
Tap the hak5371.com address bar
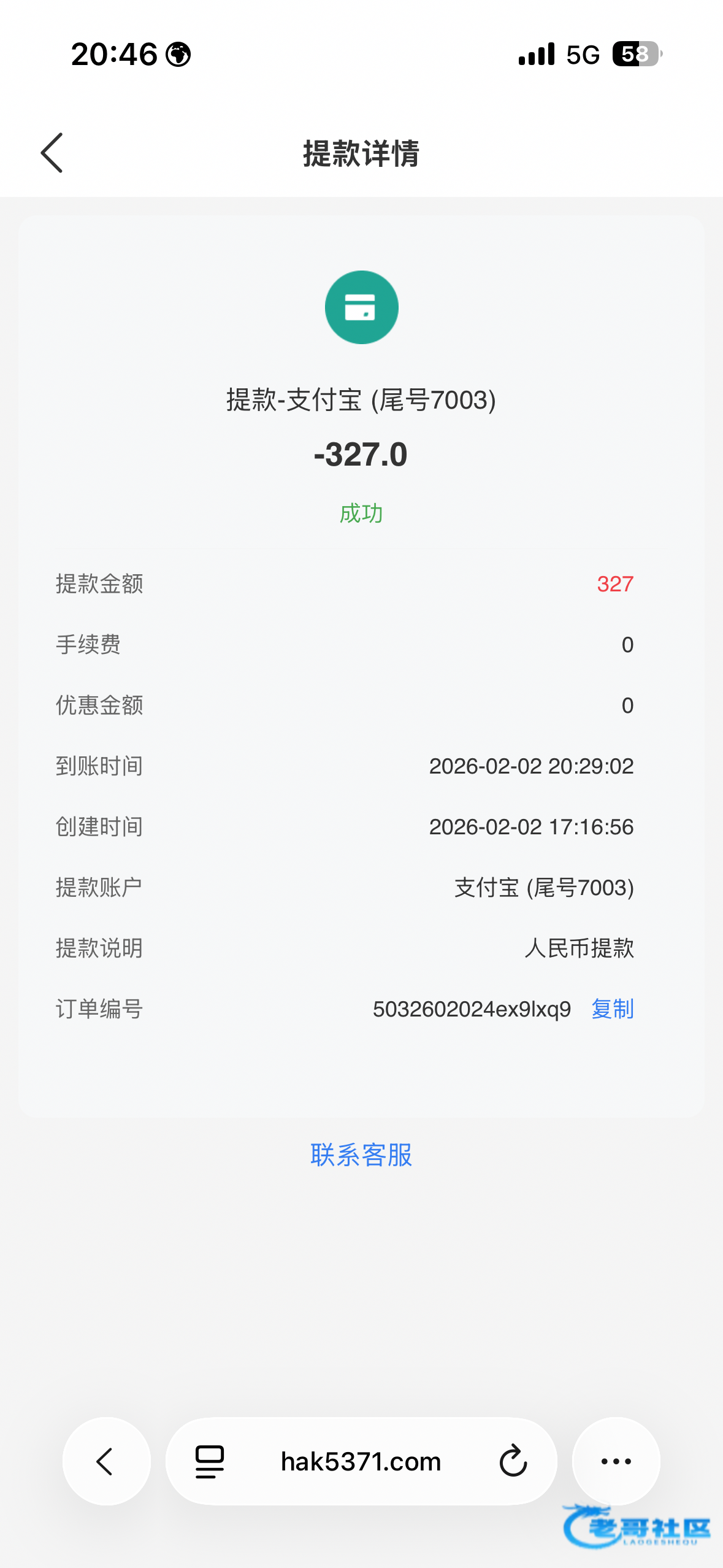[361, 1461]
